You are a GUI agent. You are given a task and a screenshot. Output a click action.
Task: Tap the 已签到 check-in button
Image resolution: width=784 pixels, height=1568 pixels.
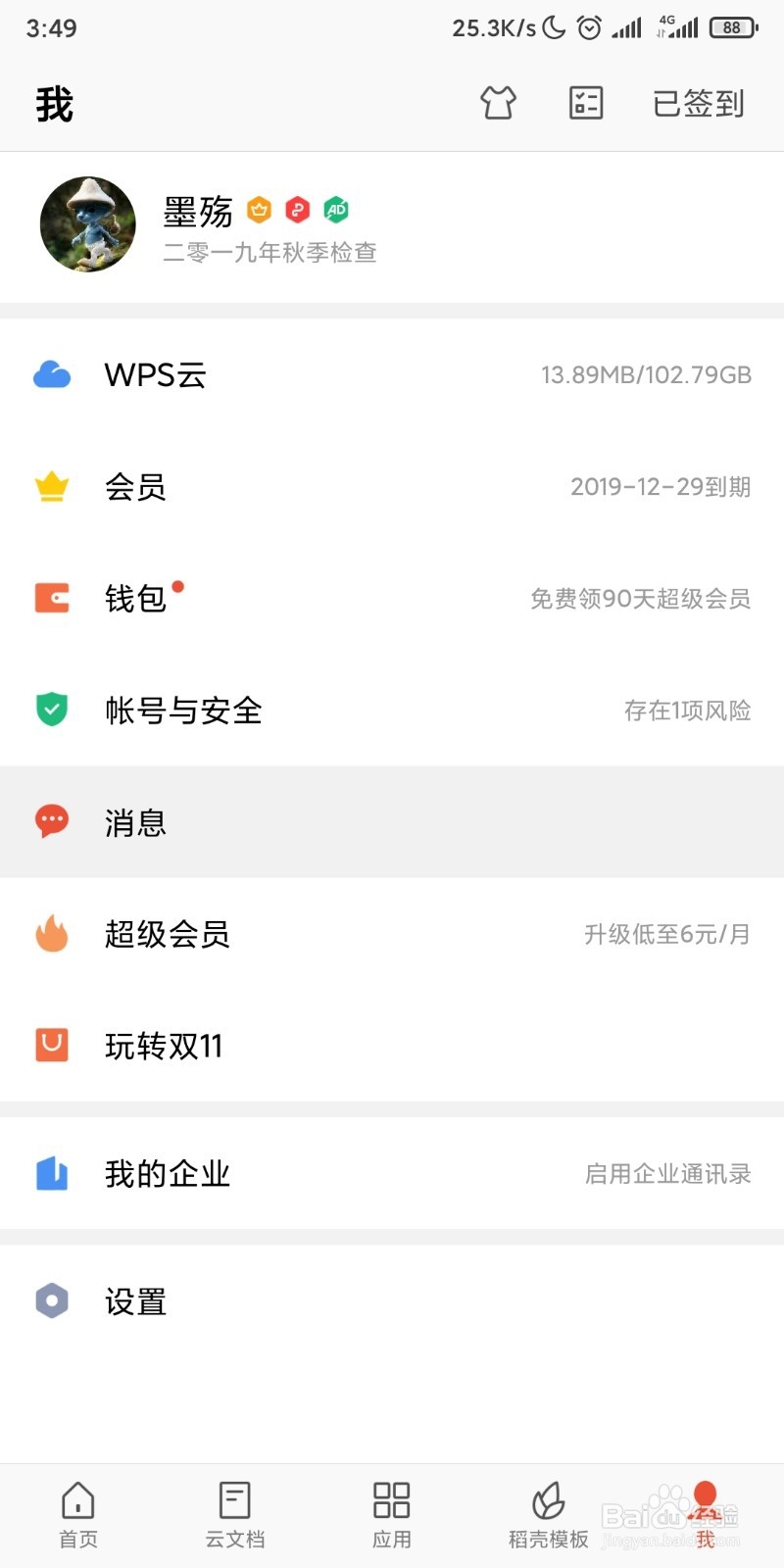coord(699,104)
